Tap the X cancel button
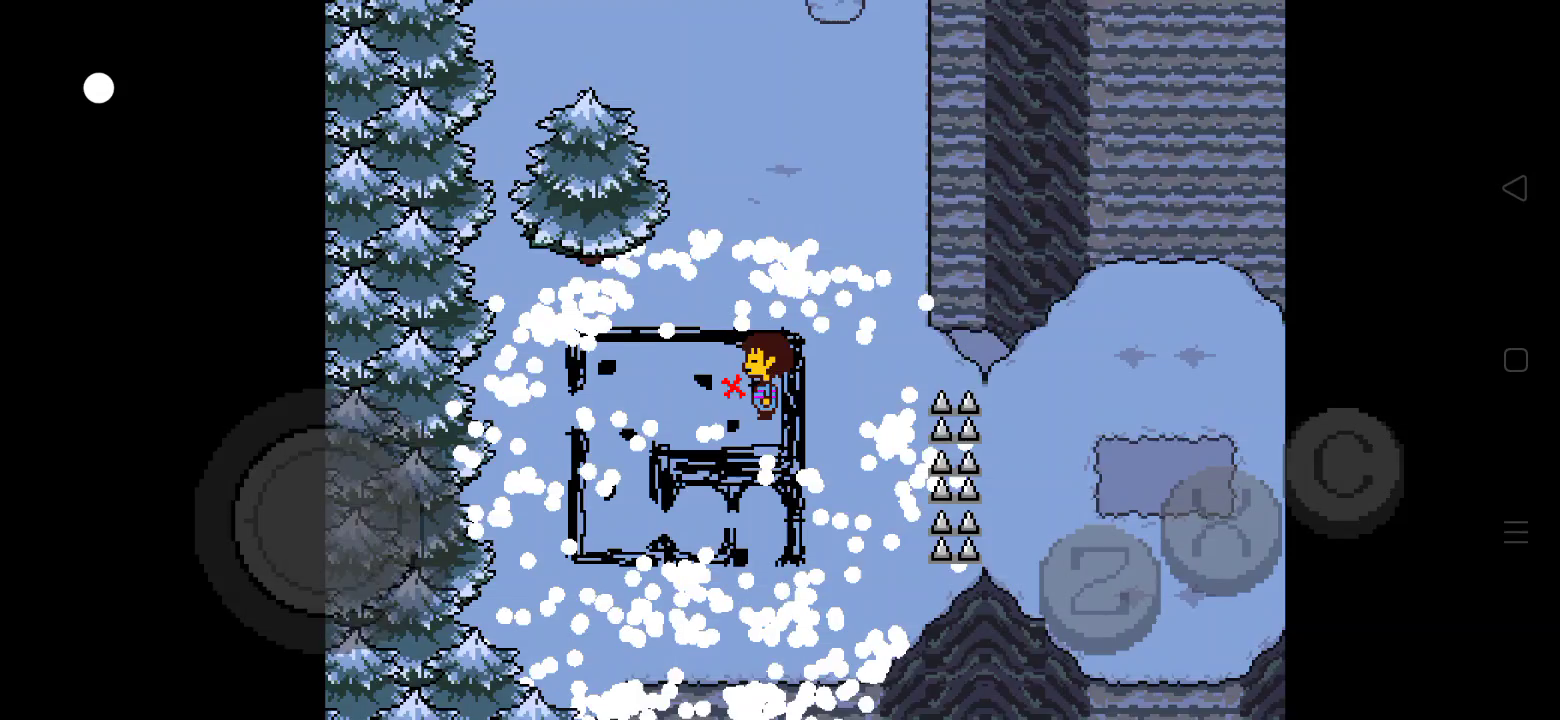The height and width of the screenshot is (720, 1560). tap(1222, 529)
